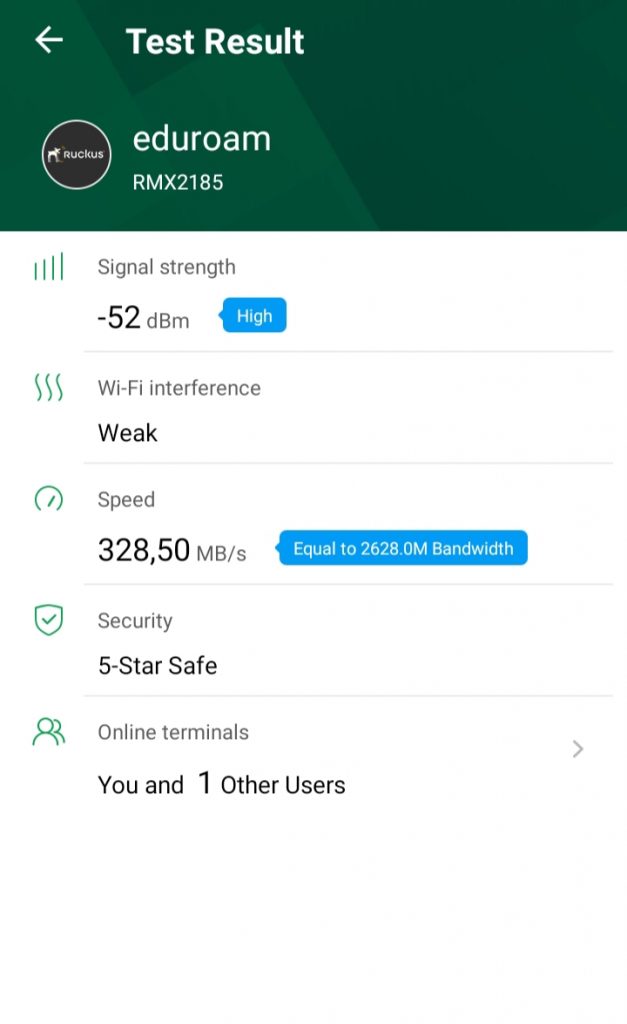Open the Online terminals list
627x1024 pixels.
point(576,749)
